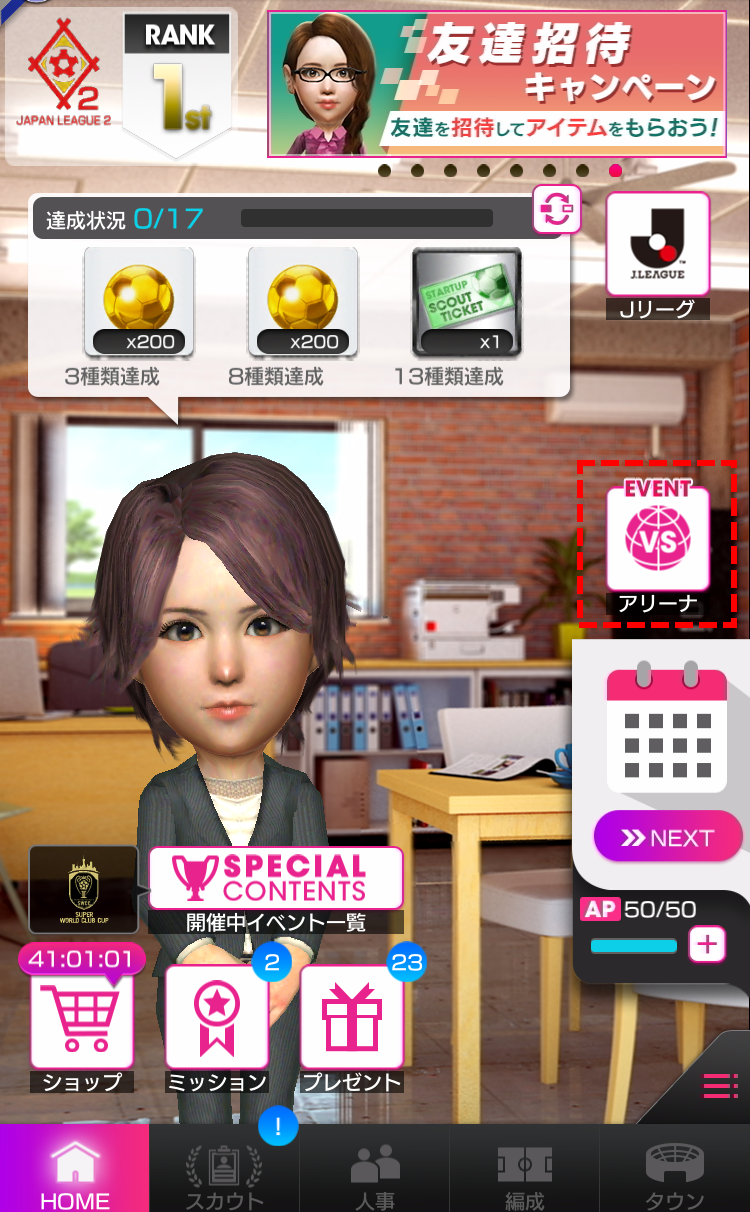This screenshot has height=1212, width=750.
Task: Tap the NEXT button
Action: click(668, 837)
